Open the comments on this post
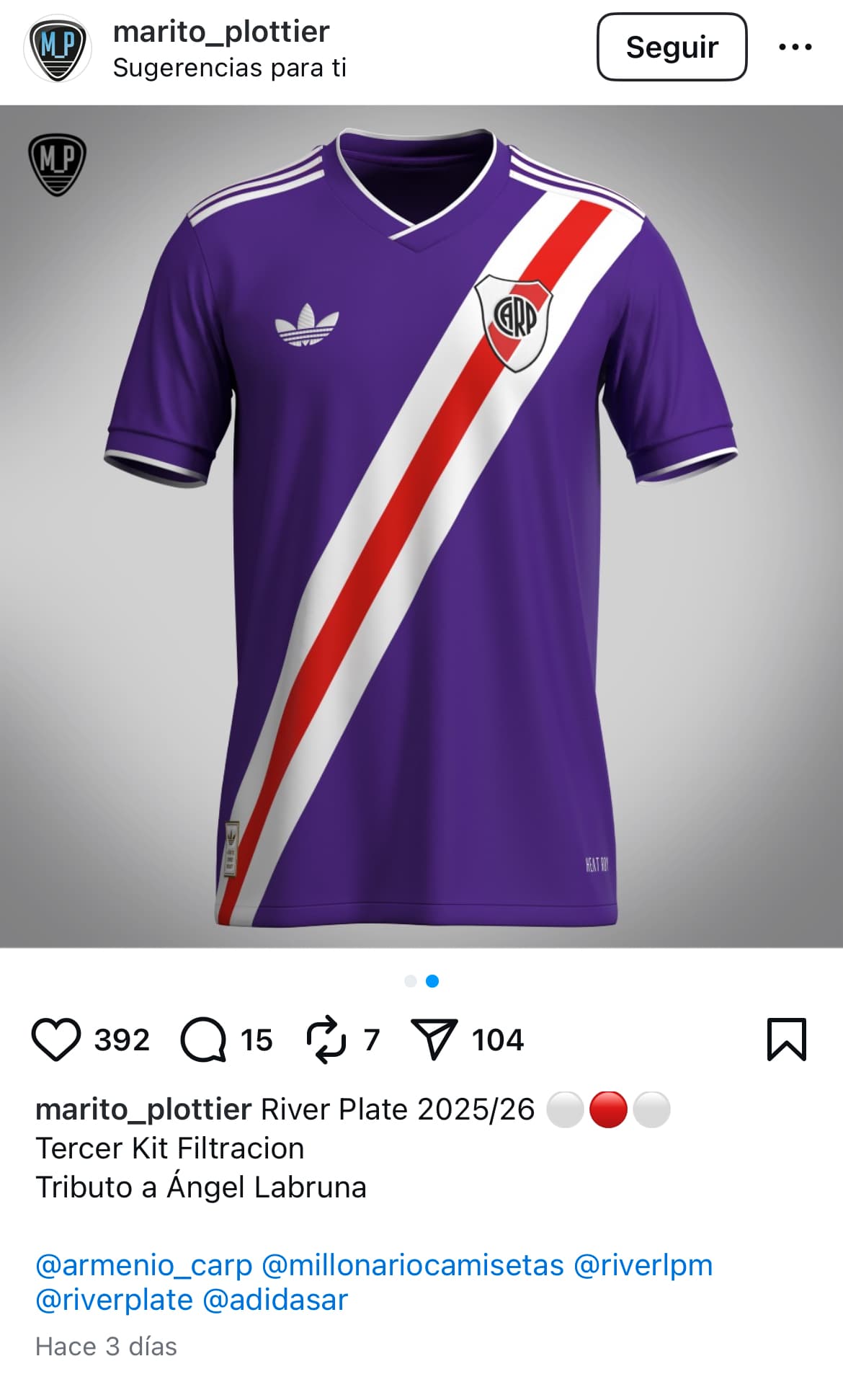This screenshot has height=1400, width=843. click(203, 1040)
